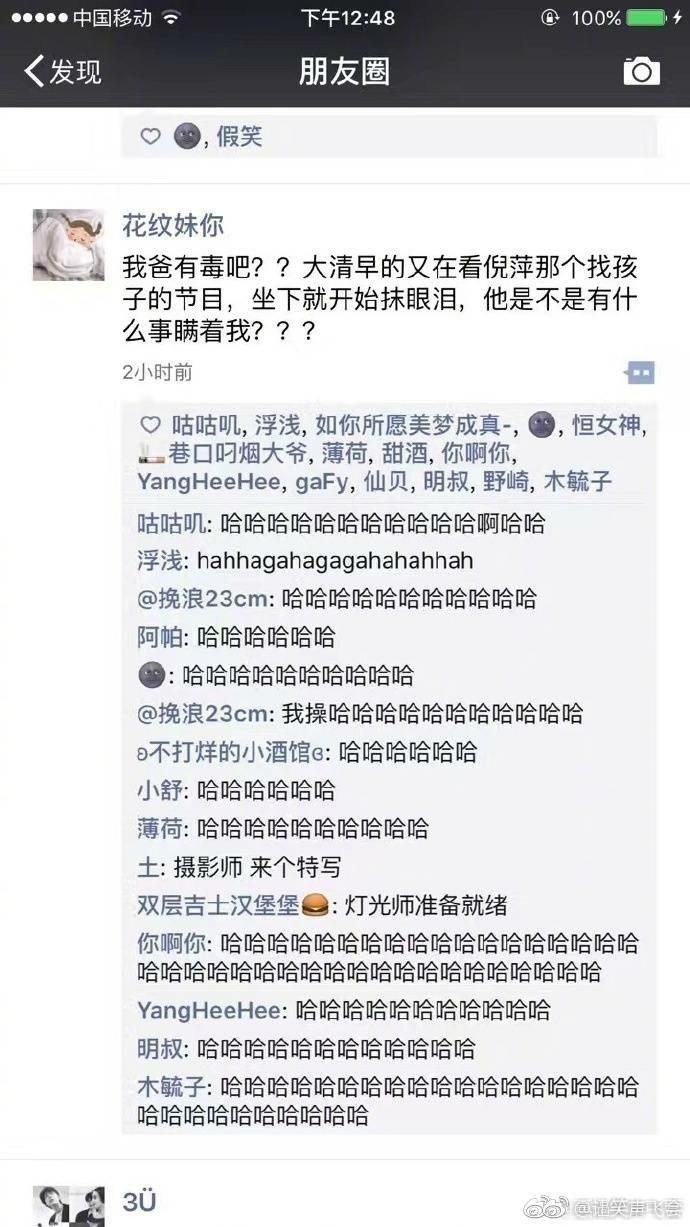This screenshot has height=1227, width=690.
Task: Open gaFy in the likes list
Action: click(x=323, y=482)
